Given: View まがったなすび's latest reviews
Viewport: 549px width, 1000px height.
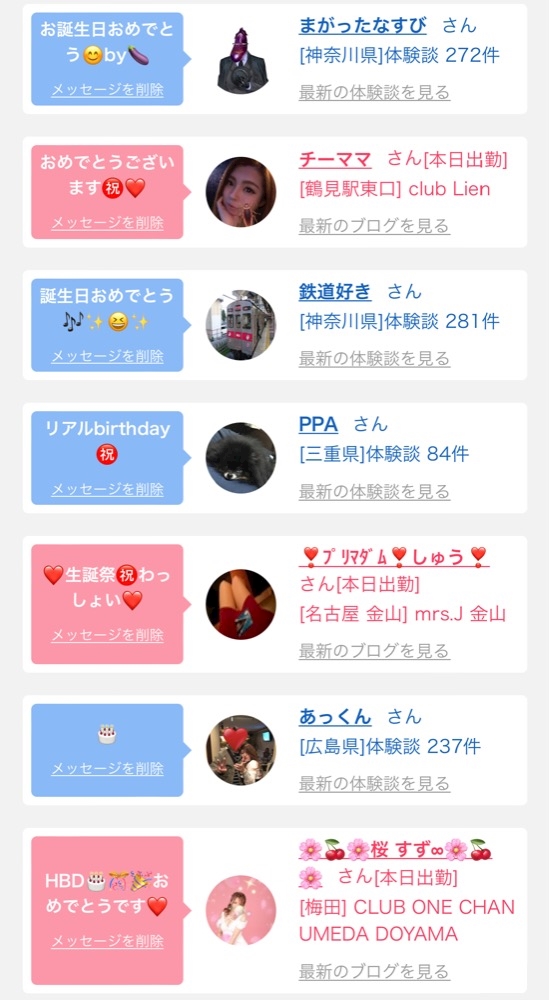Looking at the screenshot, I should [x=374, y=92].
